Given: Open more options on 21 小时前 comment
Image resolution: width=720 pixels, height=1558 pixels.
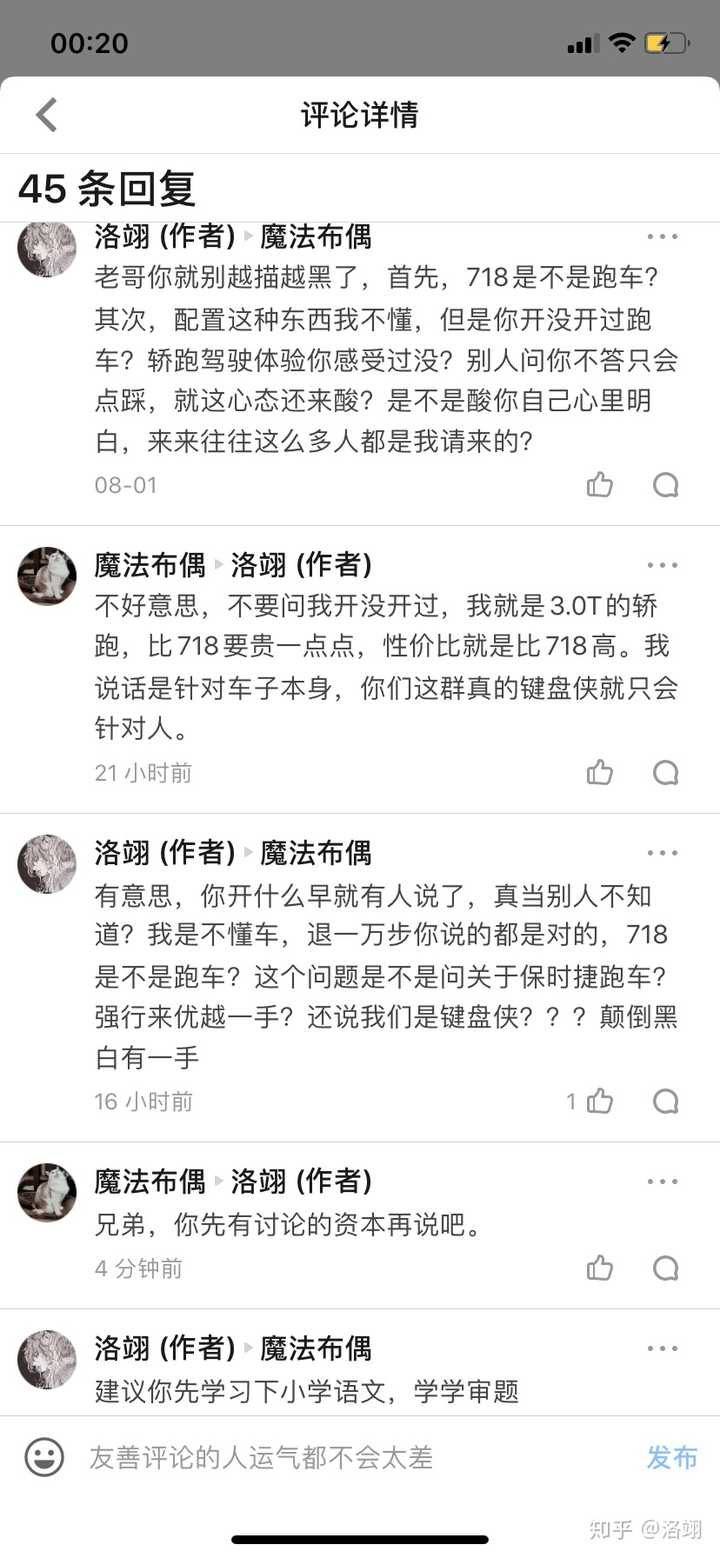Looking at the screenshot, I should (x=662, y=565).
